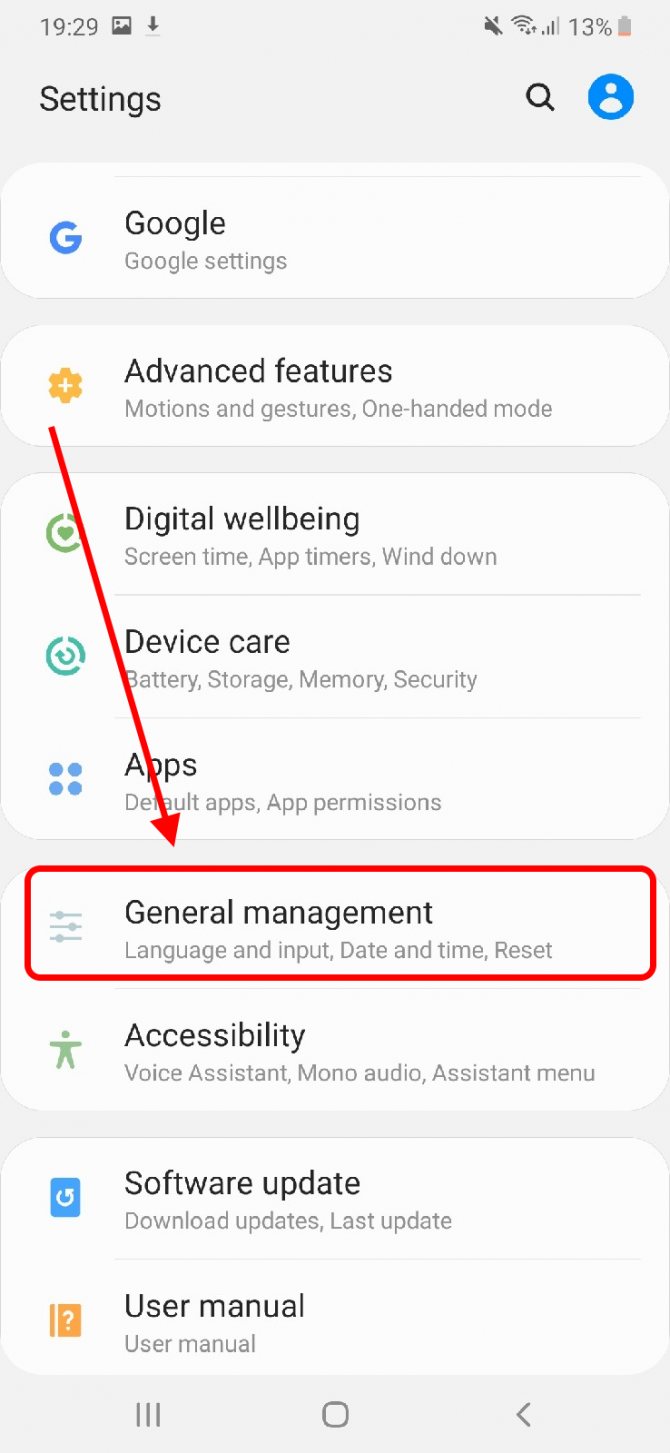Open Google settings
670x1453 pixels.
pyautogui.click(x=335, y=240)
